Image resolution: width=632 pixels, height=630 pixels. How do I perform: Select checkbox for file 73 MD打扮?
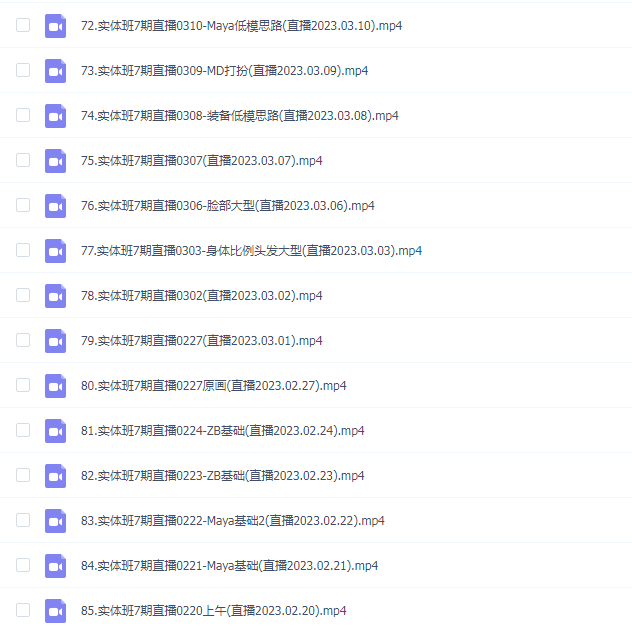point(23,70)
